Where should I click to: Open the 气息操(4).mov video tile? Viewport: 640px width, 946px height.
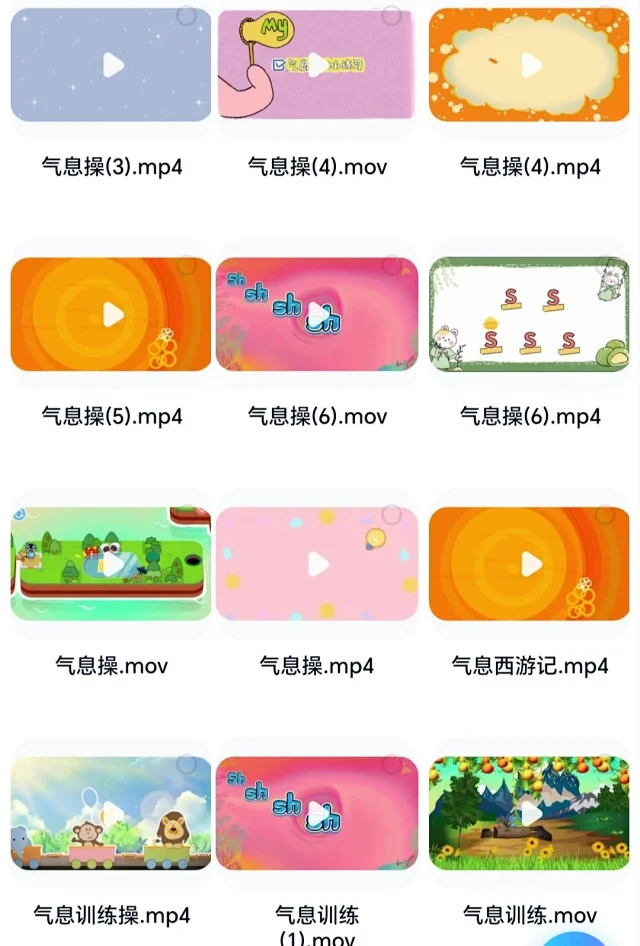pyautogui.click(x=317, y=66)
